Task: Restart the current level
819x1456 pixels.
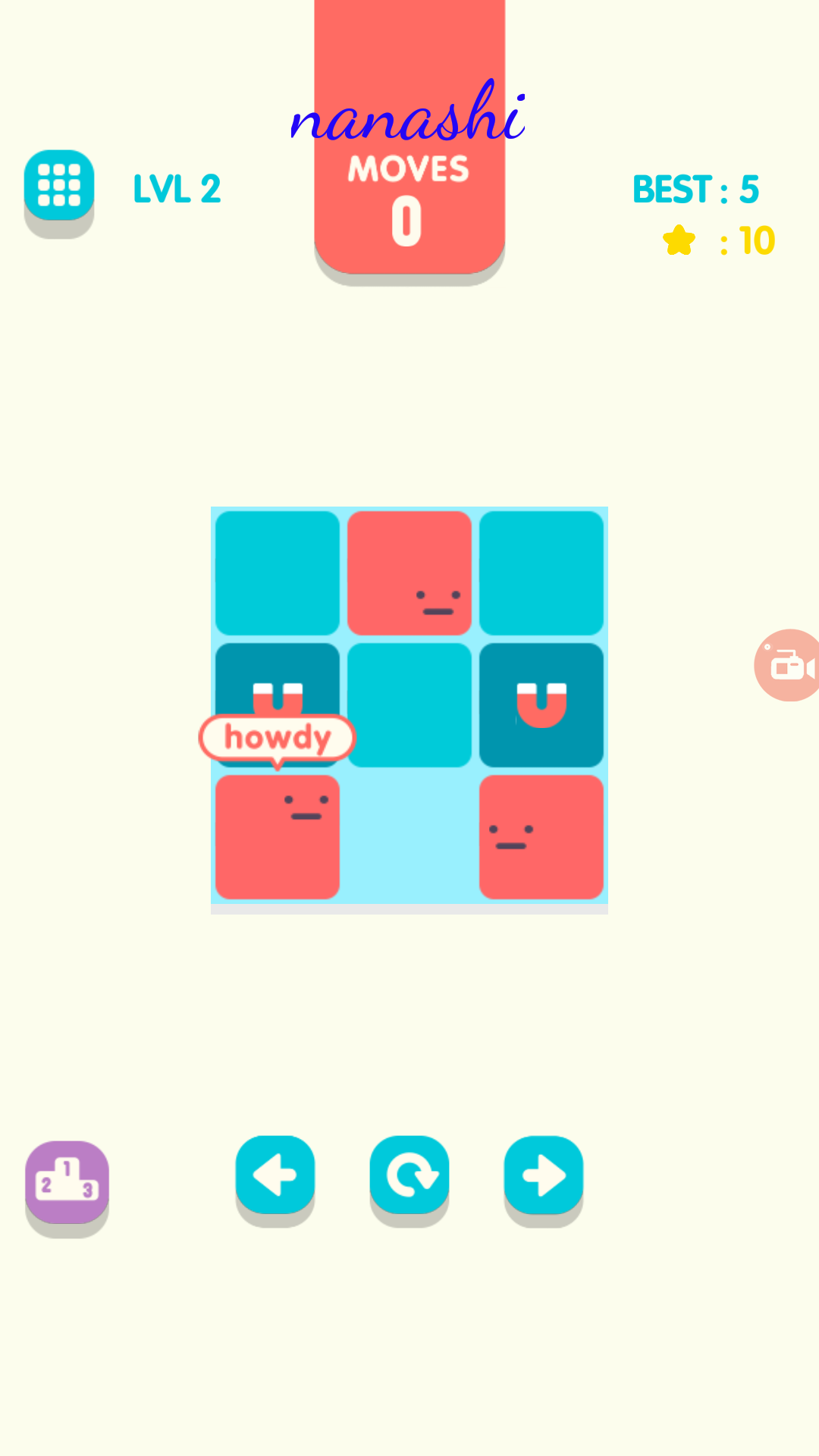Action: (409, 1174)
